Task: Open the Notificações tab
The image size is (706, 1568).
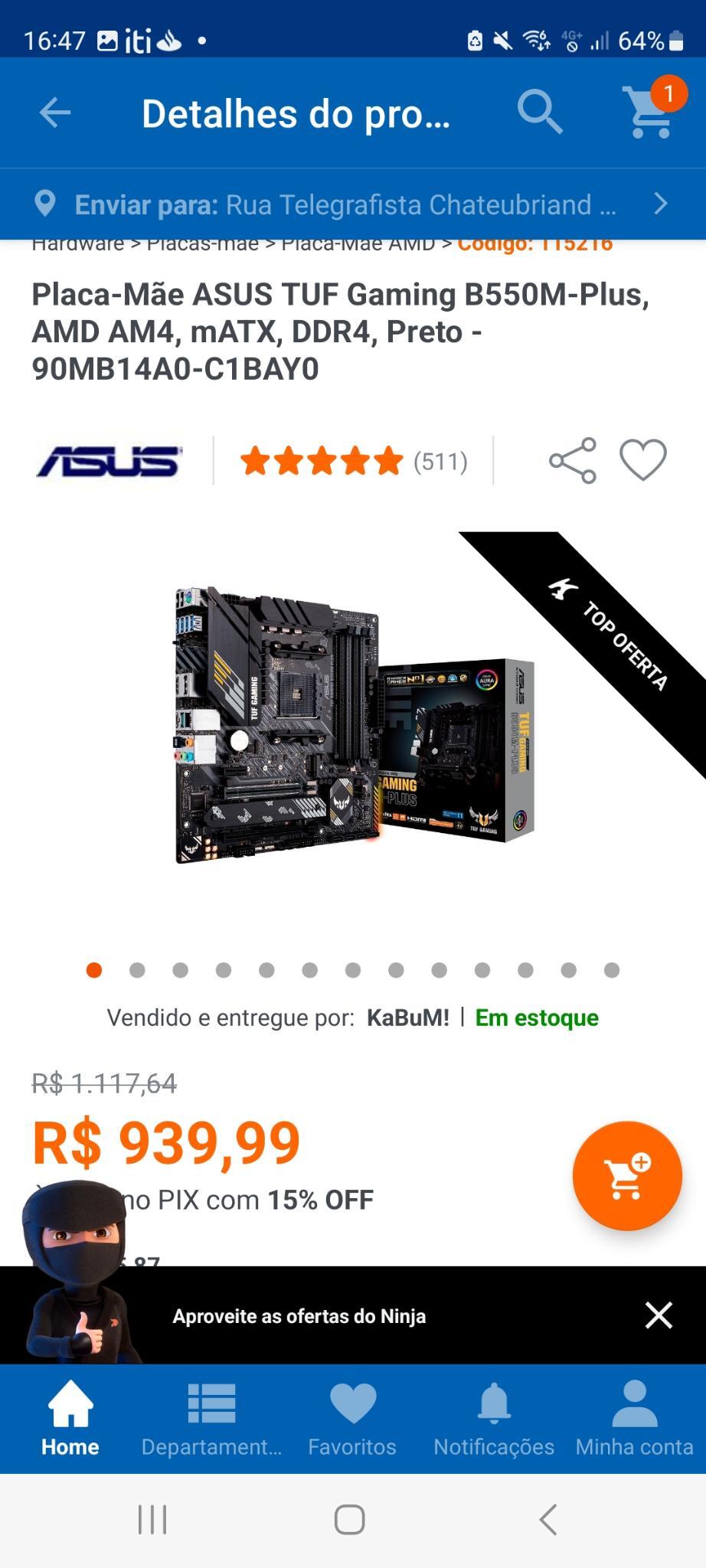Action: pos(494,1419)
